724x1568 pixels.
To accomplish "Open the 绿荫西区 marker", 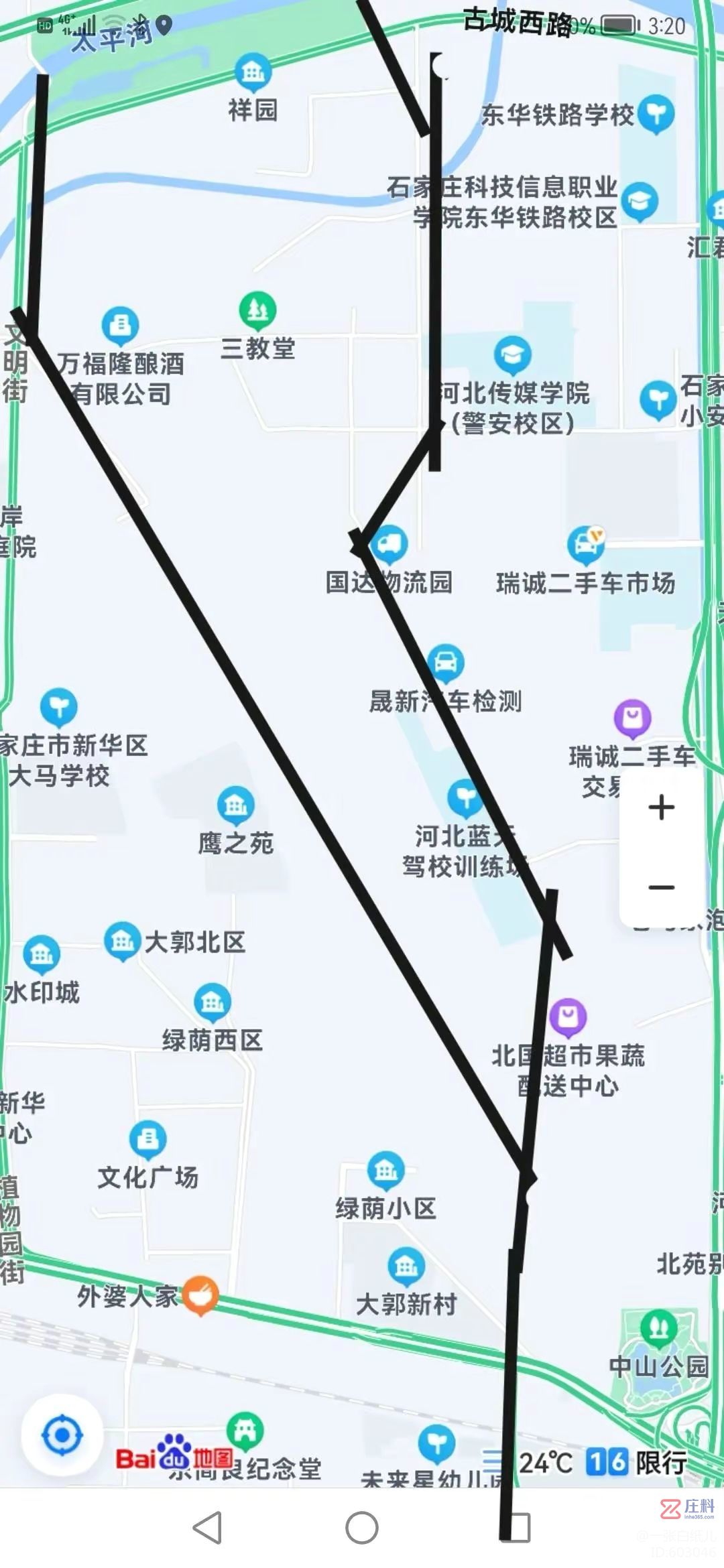I will [213, 1002].
